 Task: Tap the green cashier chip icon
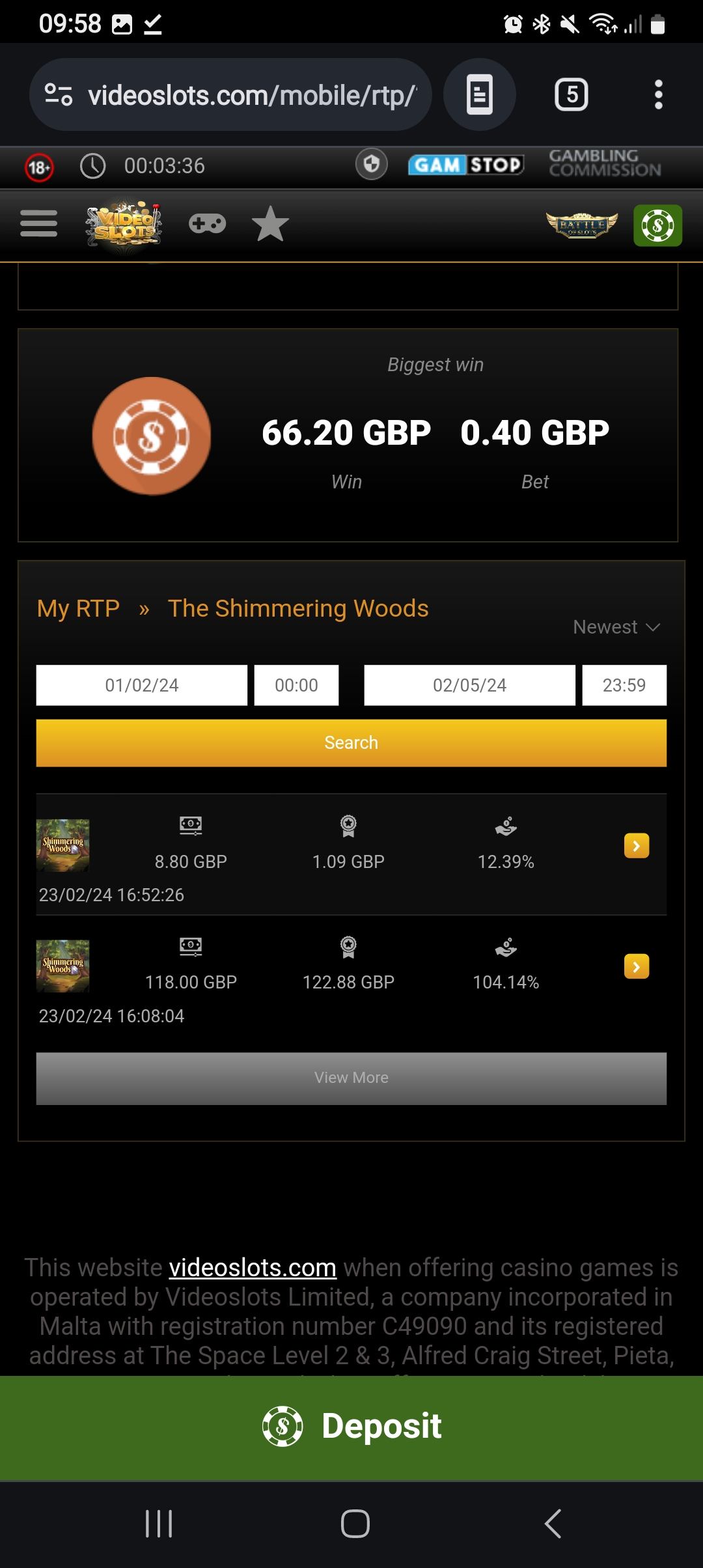(657, 225)
